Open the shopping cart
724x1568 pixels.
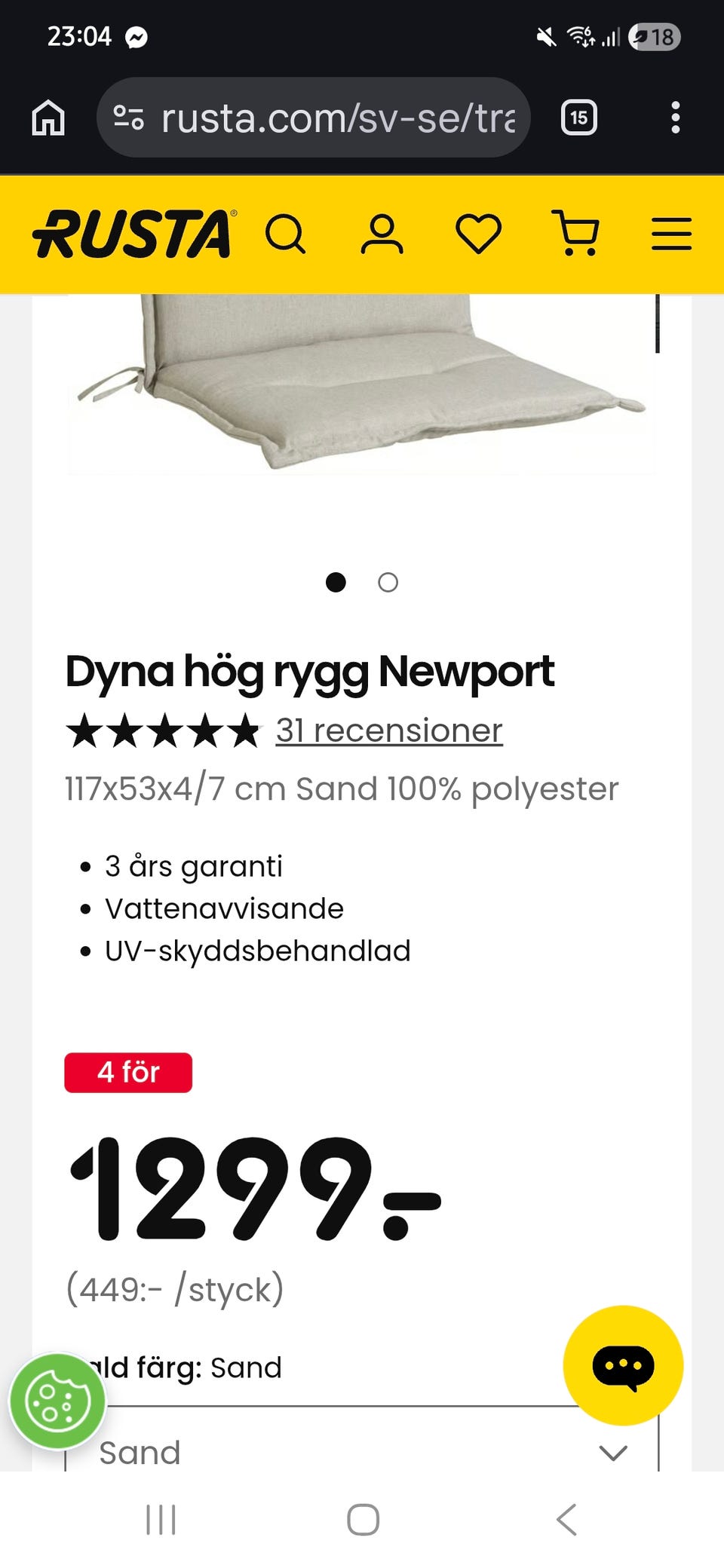[577, 234]
